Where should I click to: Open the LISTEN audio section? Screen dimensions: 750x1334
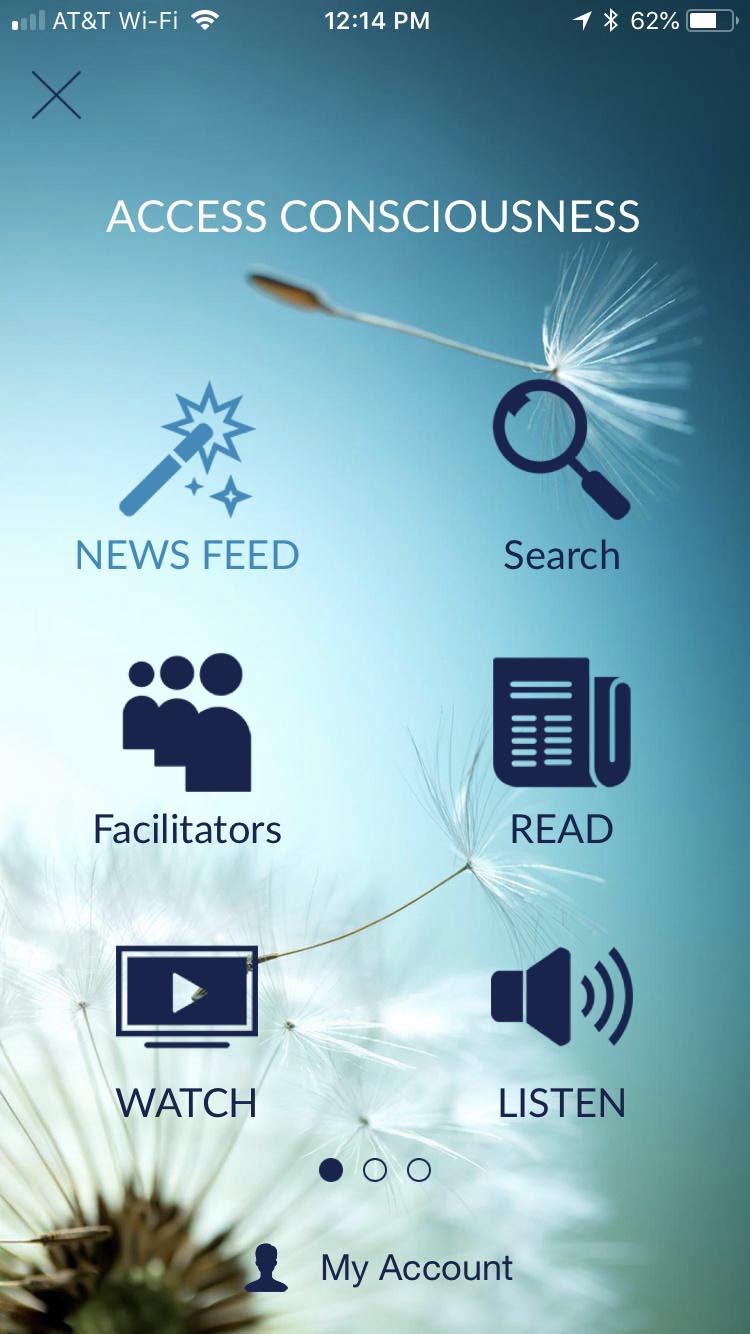tap(561, 1030)
